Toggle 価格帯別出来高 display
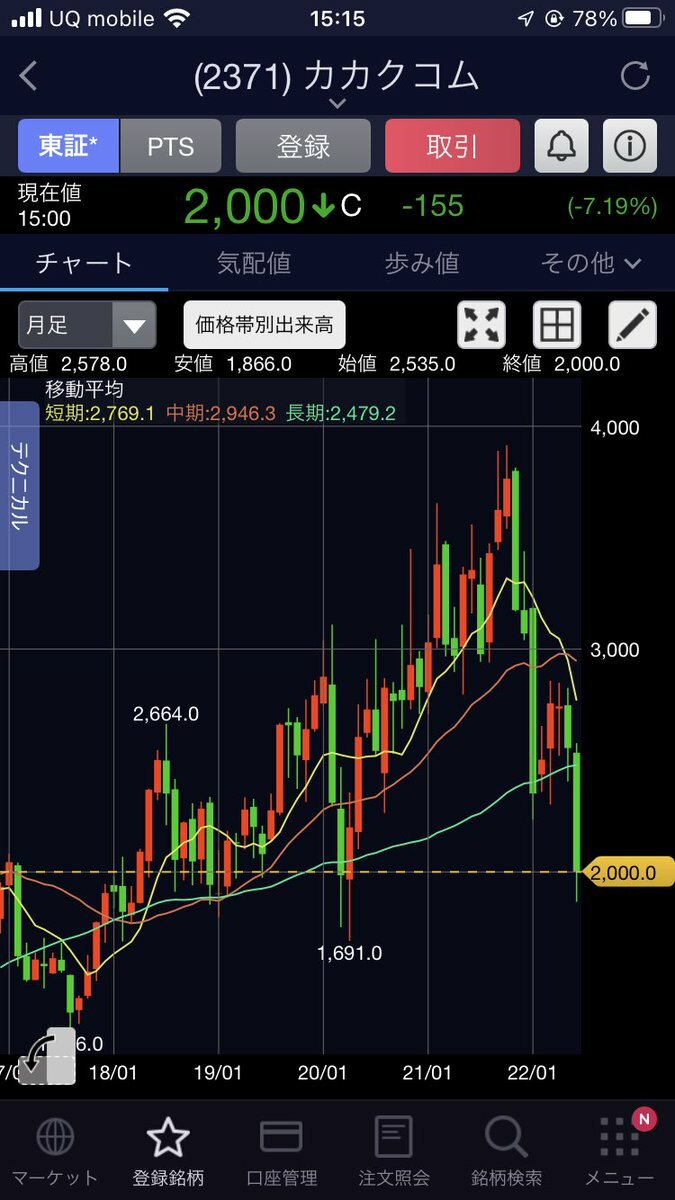 click(x=265, y=325)
